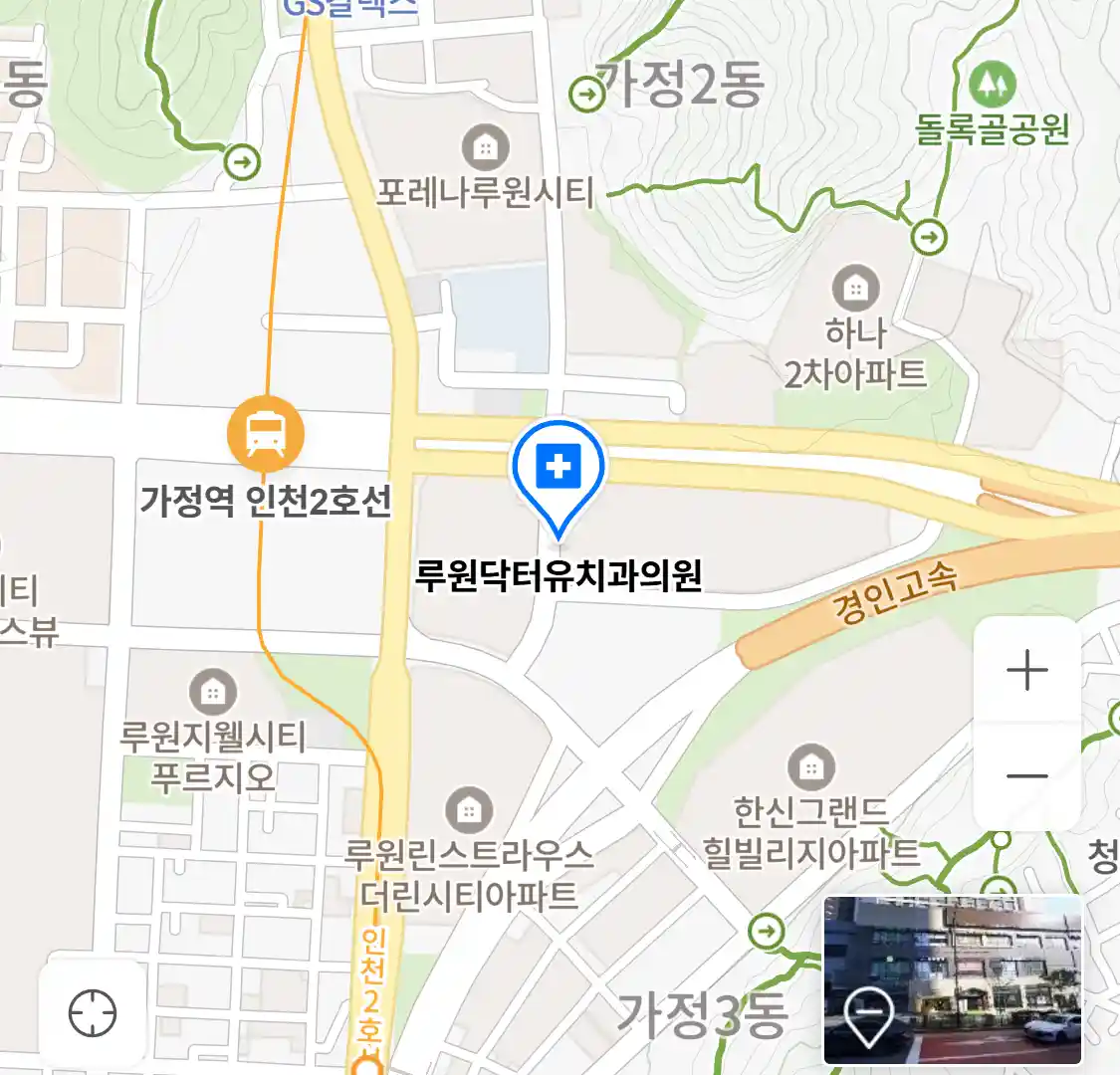Center map on current location
Viewport: 1120px width, 1075px height.
click(93, 1014)
